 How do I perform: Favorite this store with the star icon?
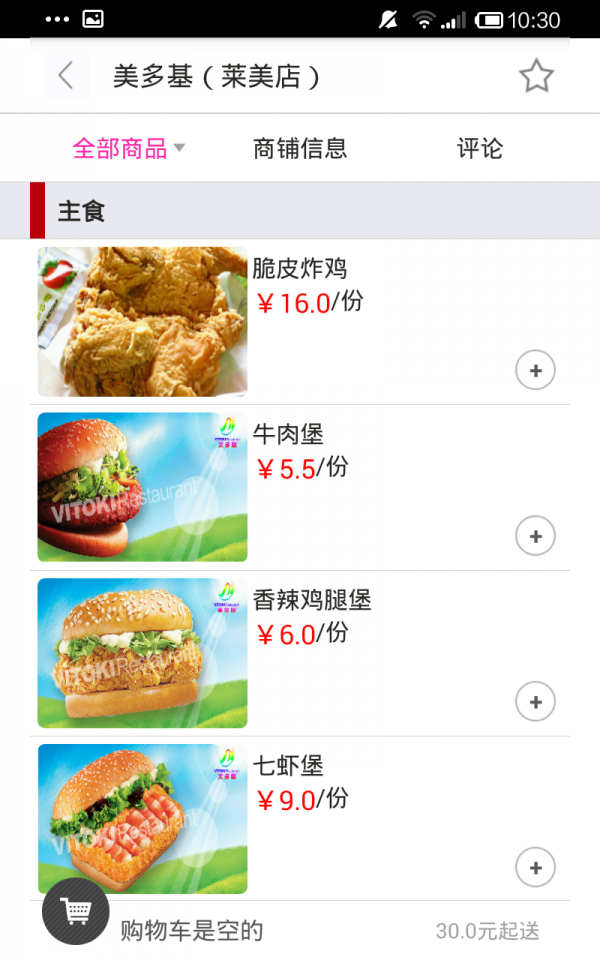point(536,76)
